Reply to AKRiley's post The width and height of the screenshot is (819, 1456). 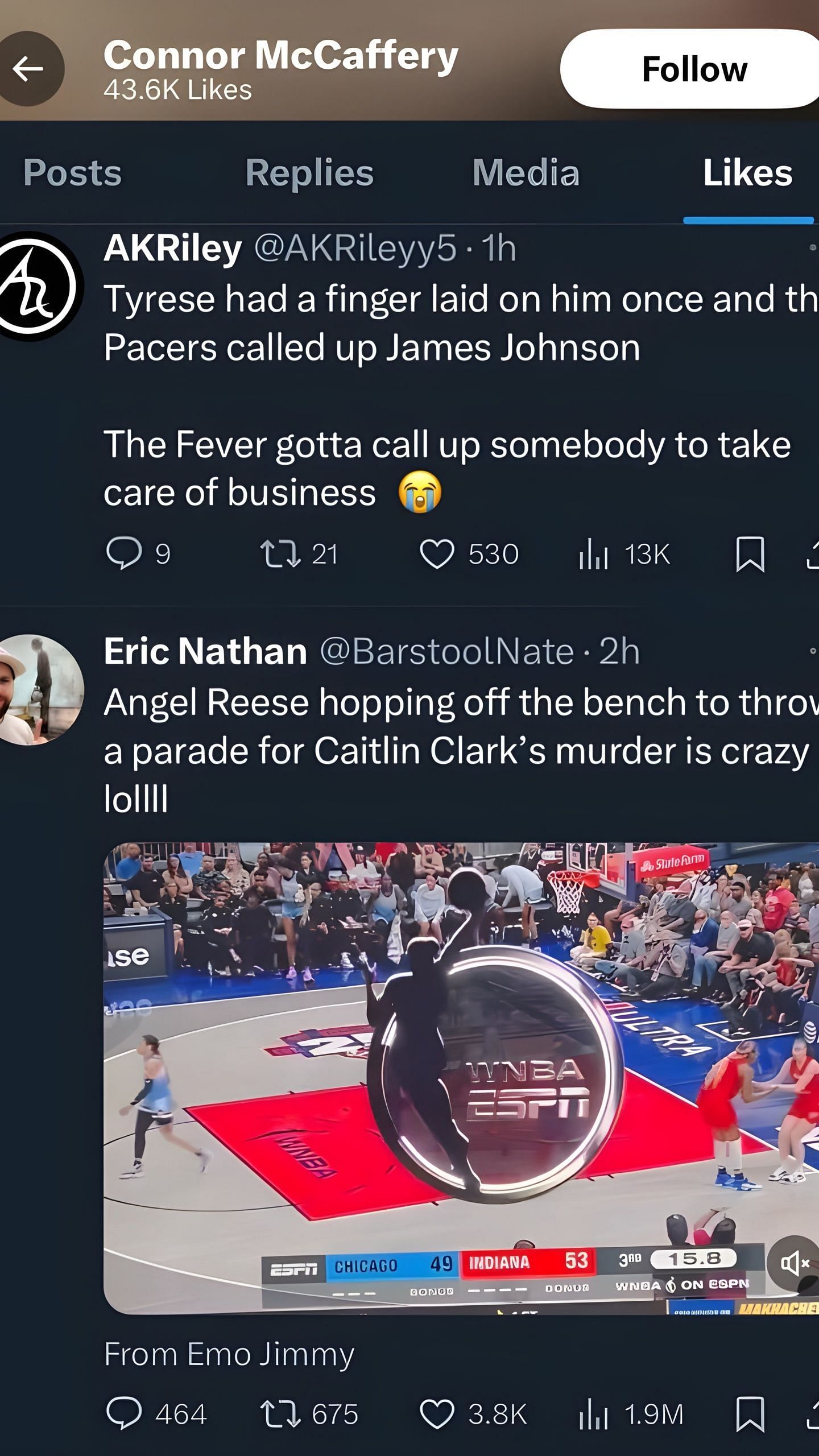124,553
